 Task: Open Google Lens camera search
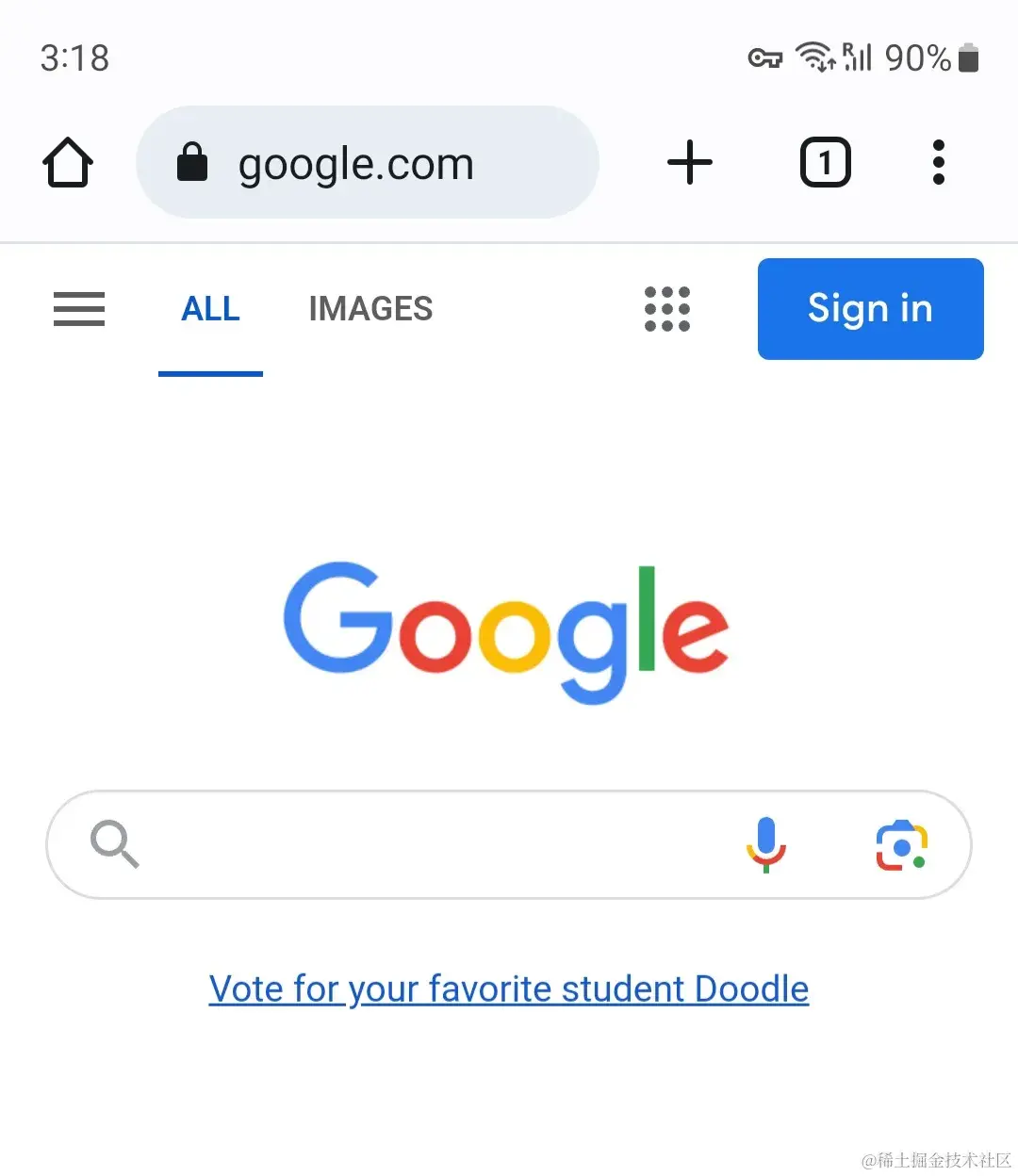[x=901, y=844]
